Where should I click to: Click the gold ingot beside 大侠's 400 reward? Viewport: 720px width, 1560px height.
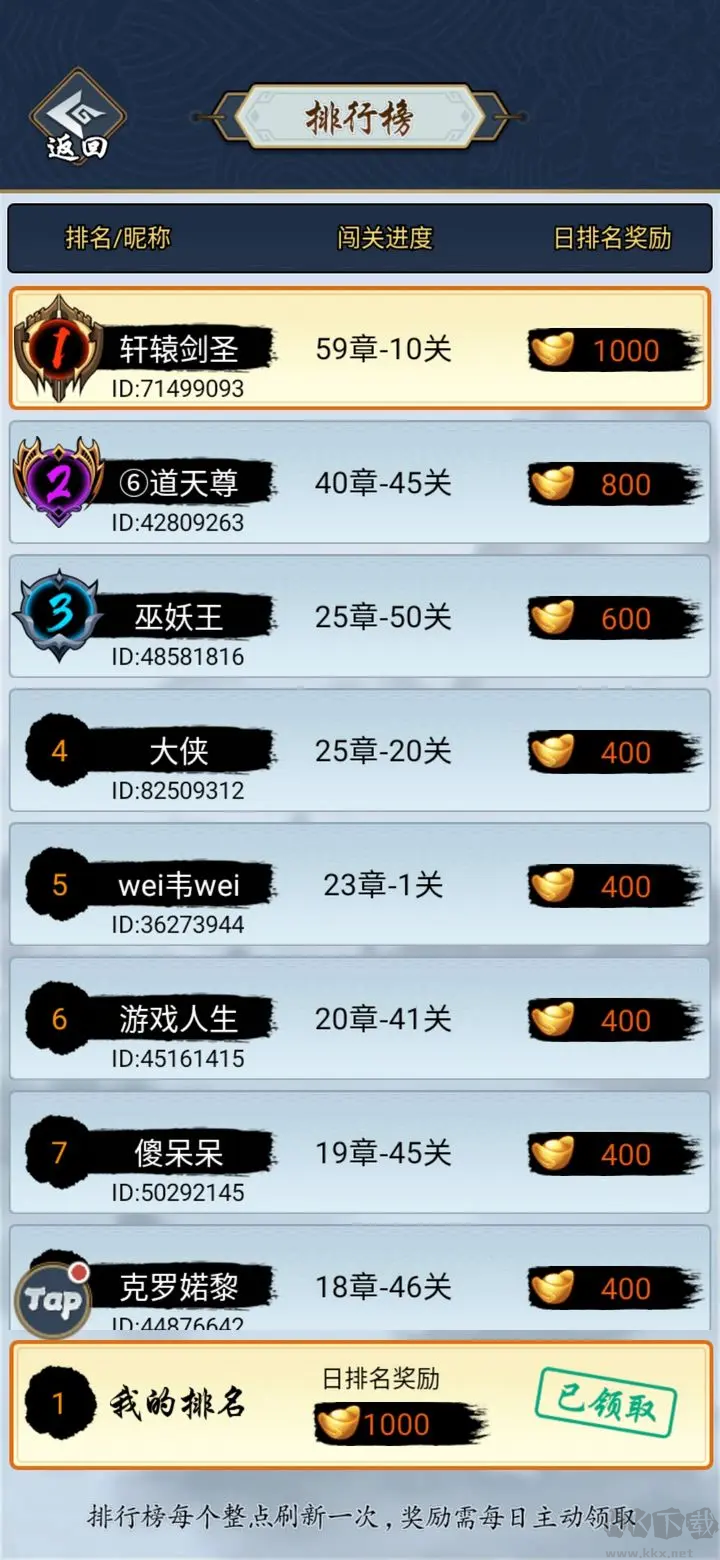pos(552,752)
